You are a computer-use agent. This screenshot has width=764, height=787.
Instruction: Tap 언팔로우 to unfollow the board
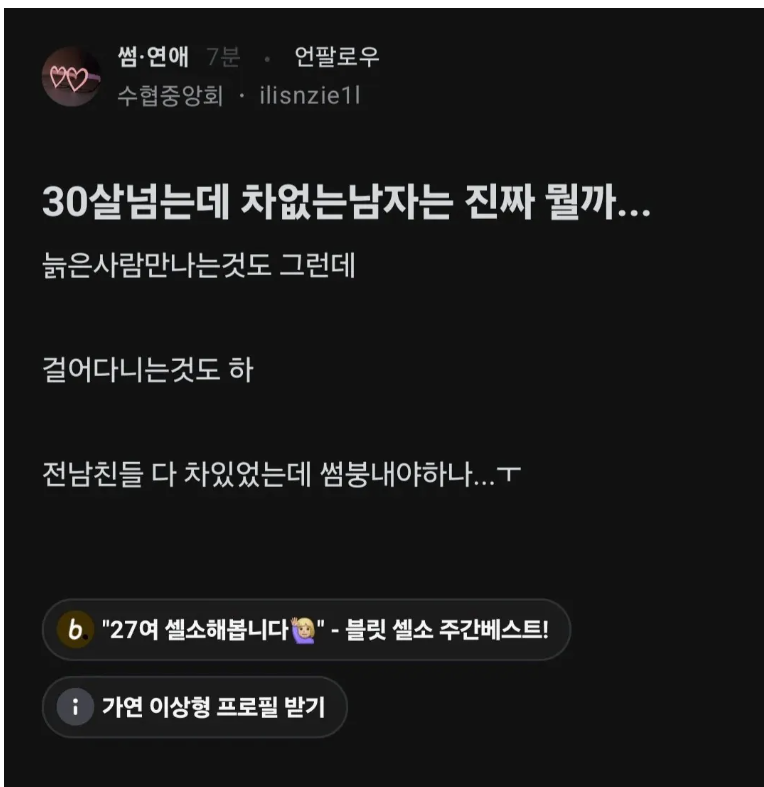point(337,58)
